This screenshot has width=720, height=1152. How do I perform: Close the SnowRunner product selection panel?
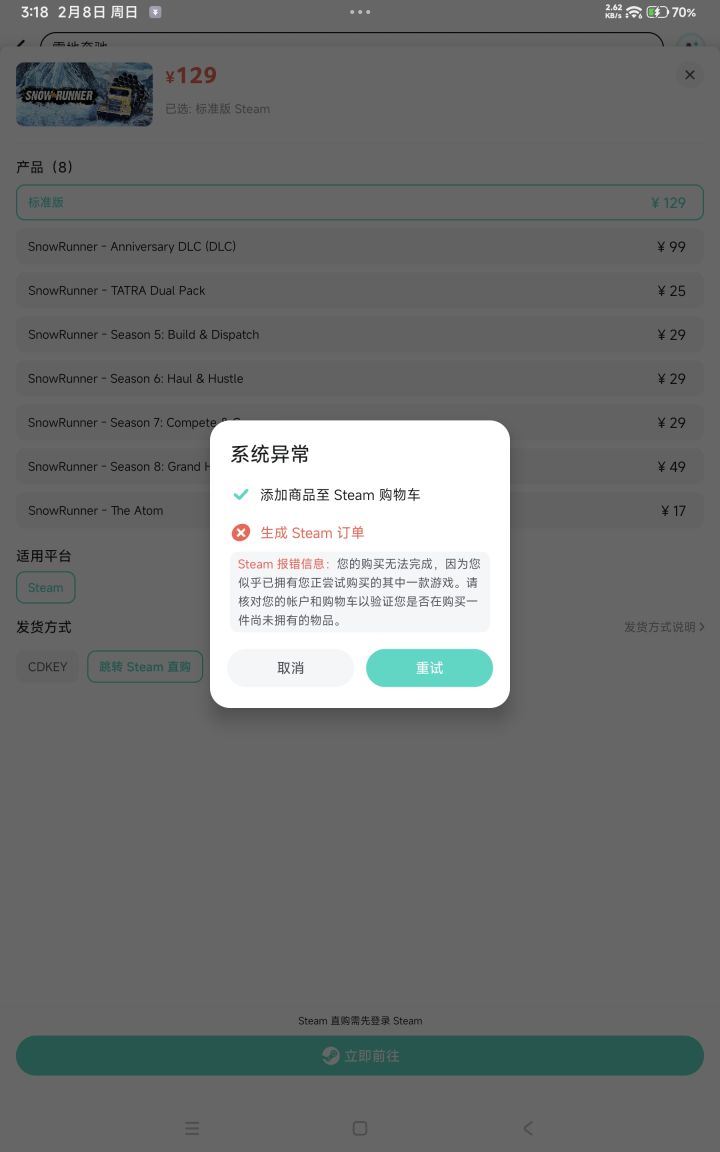(x=690, y=74)
